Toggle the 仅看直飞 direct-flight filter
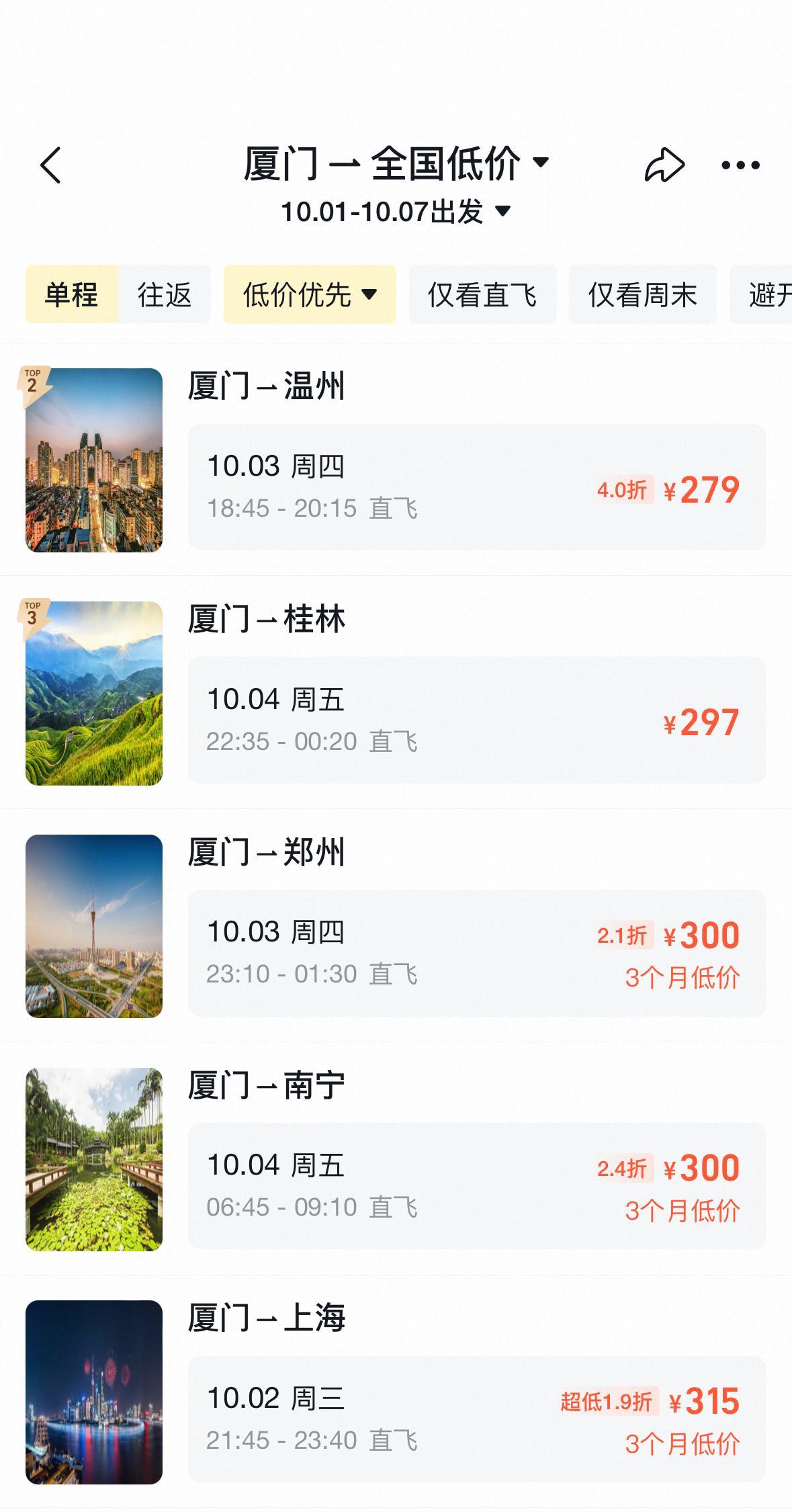Image resolution: width=792 pixels, height=1512 pixels. tap(481, 294)
